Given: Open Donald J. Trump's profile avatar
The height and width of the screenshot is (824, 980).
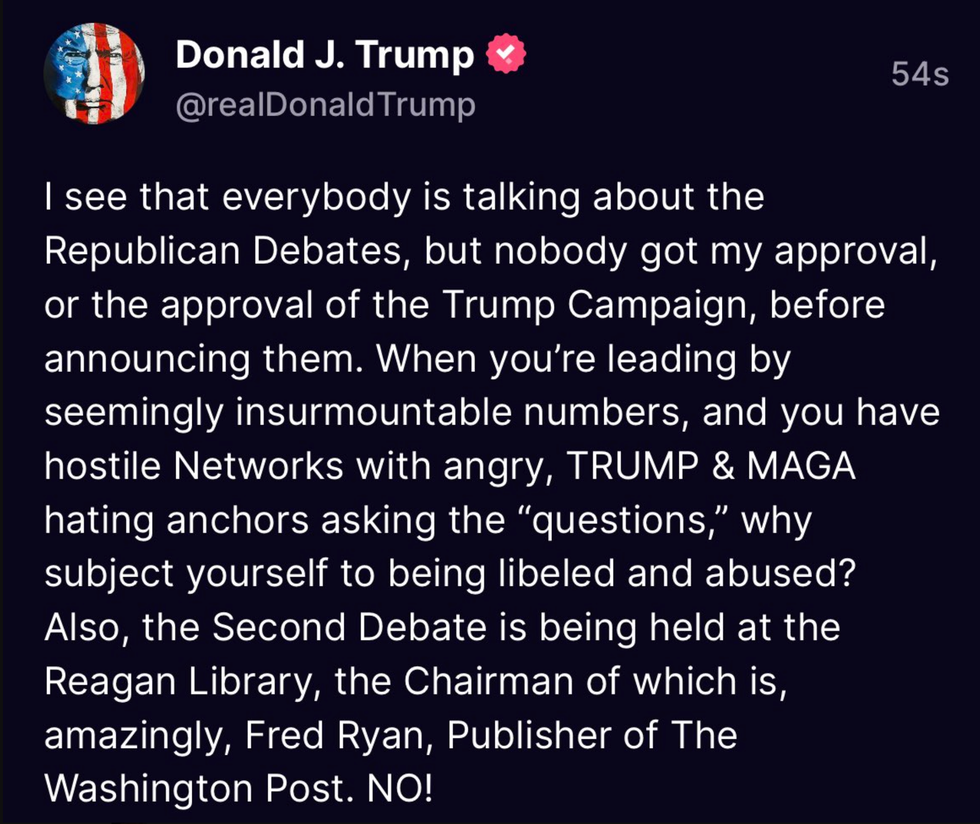Looking at the screenshot, I should coord(95,73).
